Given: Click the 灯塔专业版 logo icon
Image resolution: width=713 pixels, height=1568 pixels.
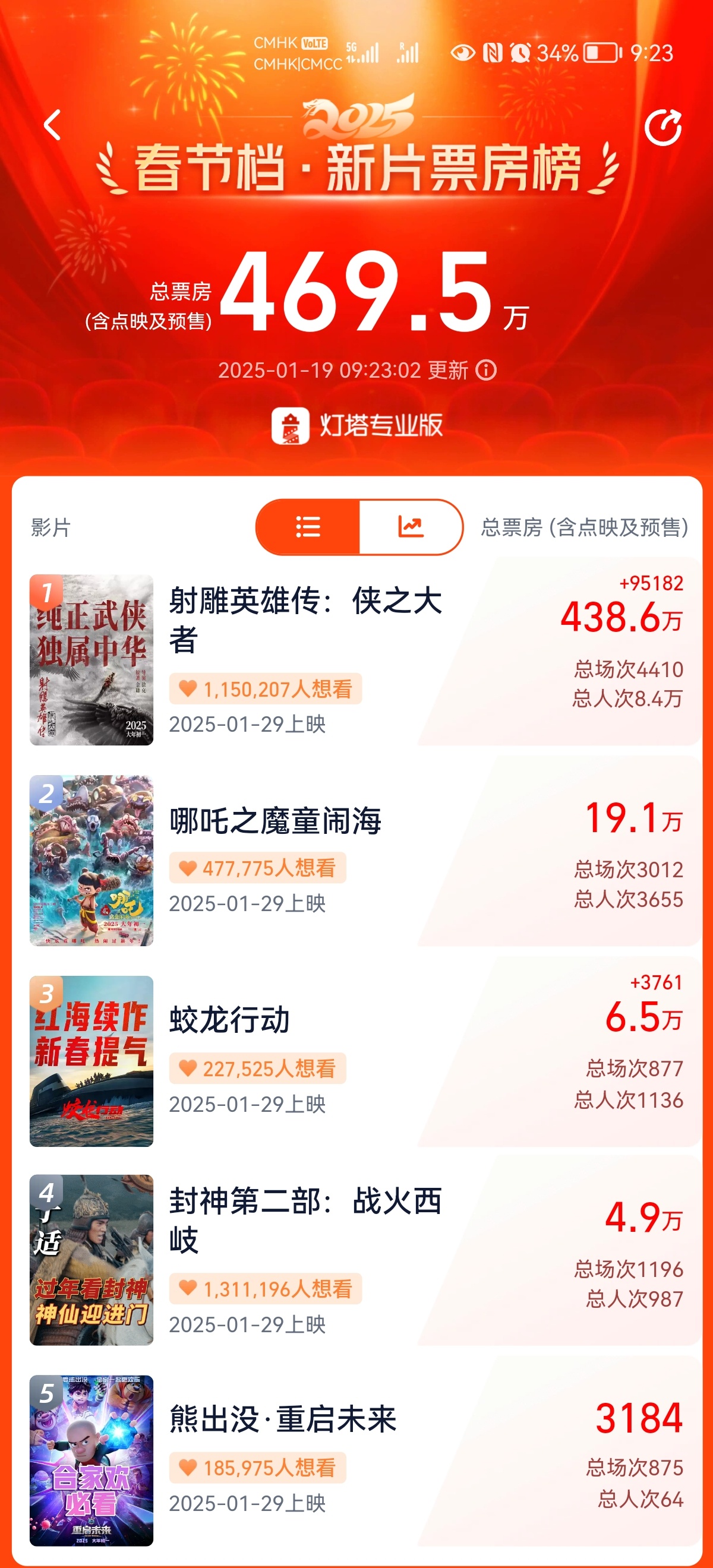Looking at the screenshot, I should [x=291, y=426].
